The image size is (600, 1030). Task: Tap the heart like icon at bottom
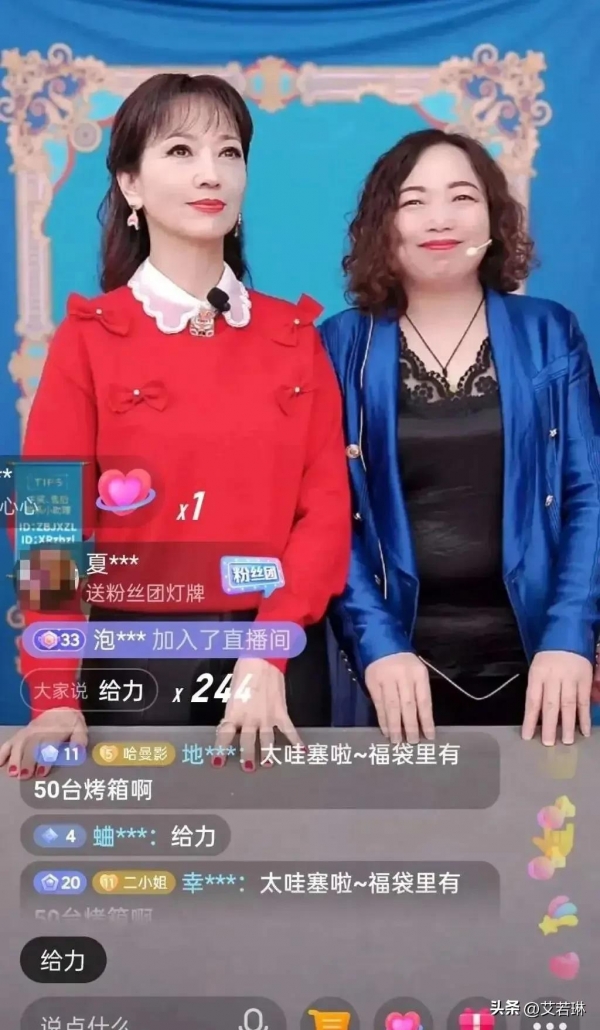403,1018
